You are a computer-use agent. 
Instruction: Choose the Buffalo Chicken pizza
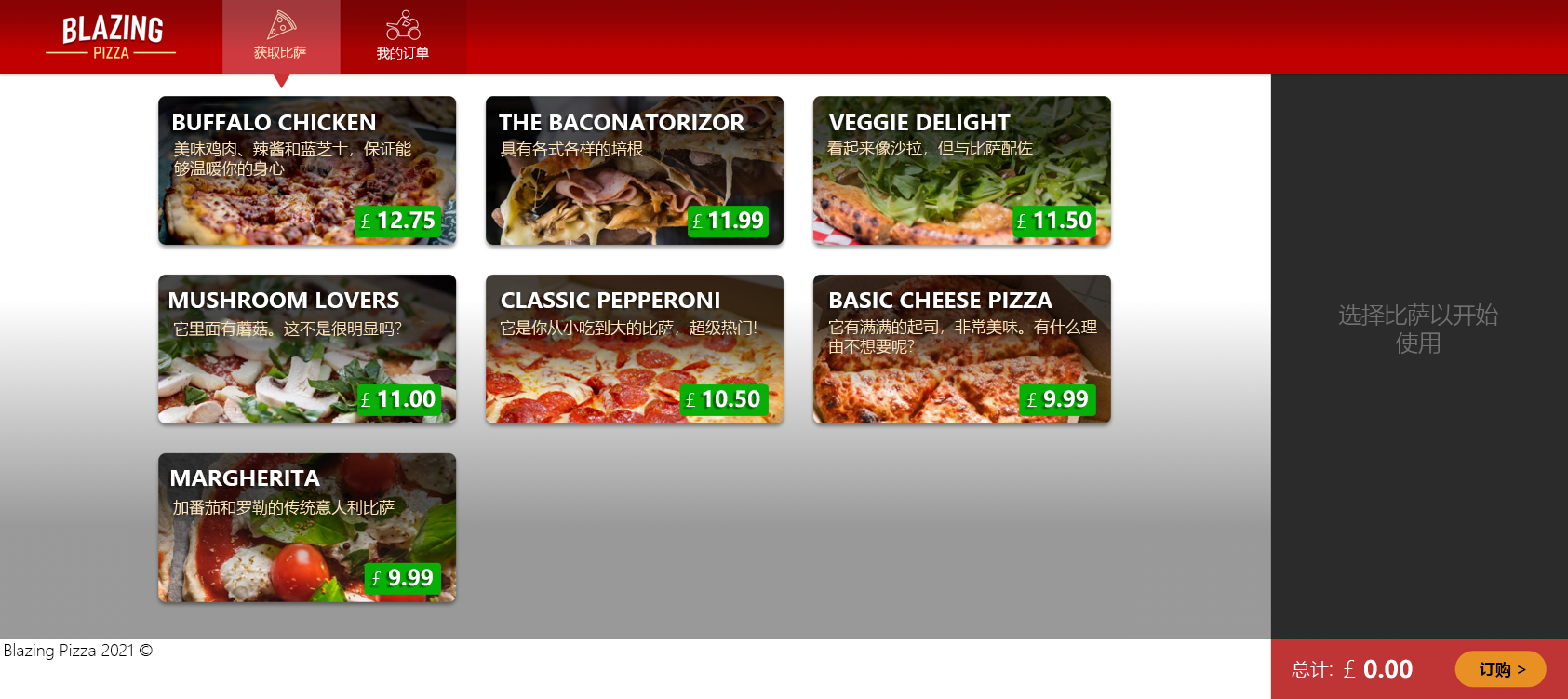pyautogui.click(x=307, y=170)
